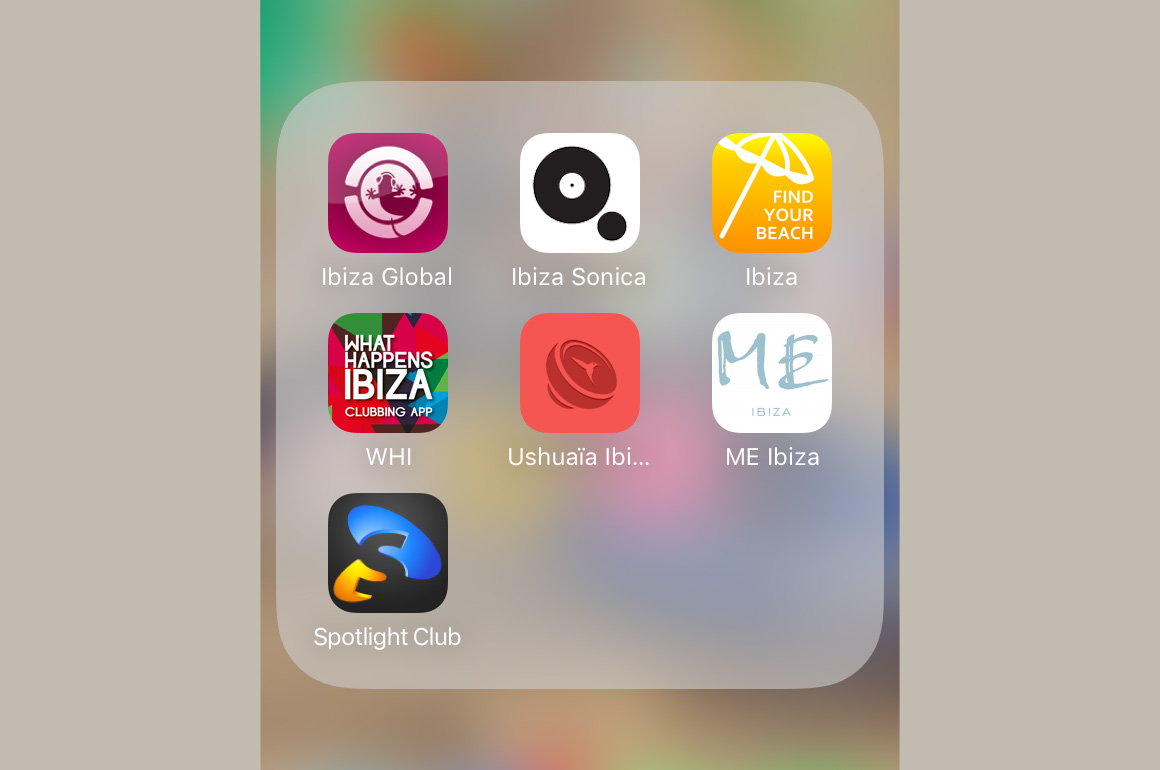Open the Spotlight Club app

[388, 553]
